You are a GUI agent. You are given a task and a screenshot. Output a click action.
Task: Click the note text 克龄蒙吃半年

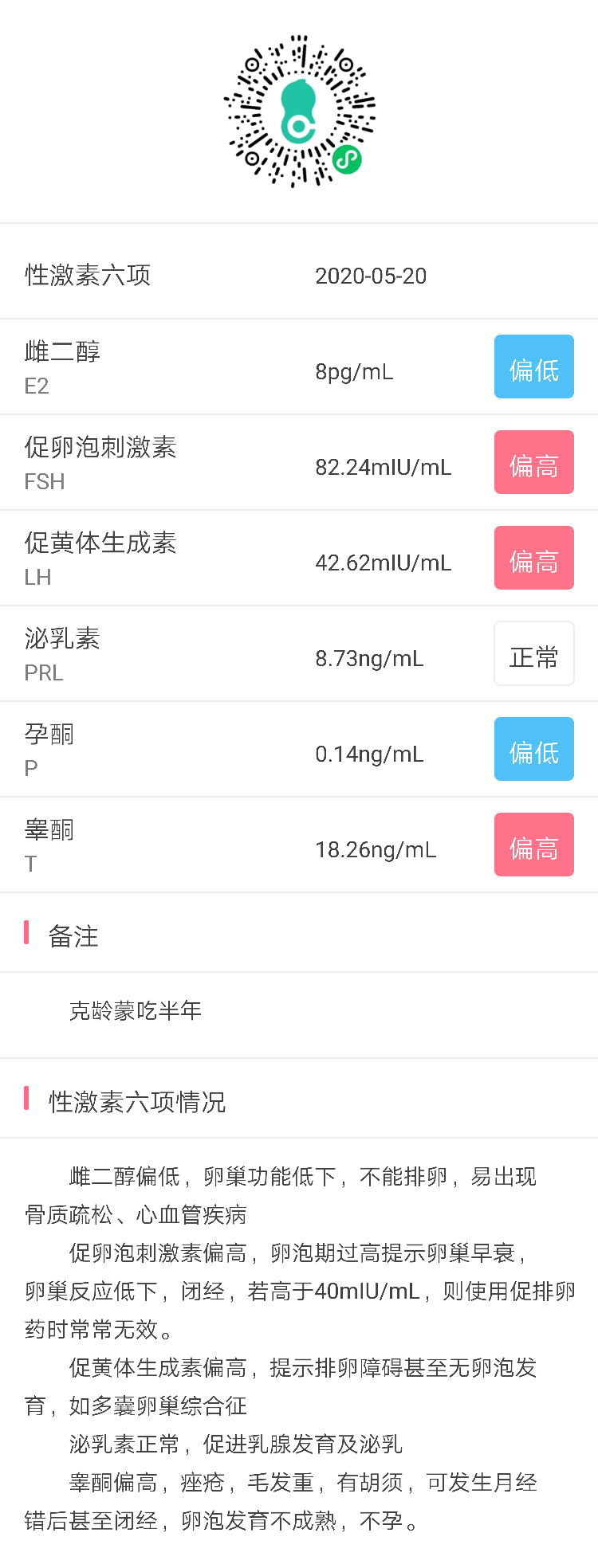[136, 1010]
